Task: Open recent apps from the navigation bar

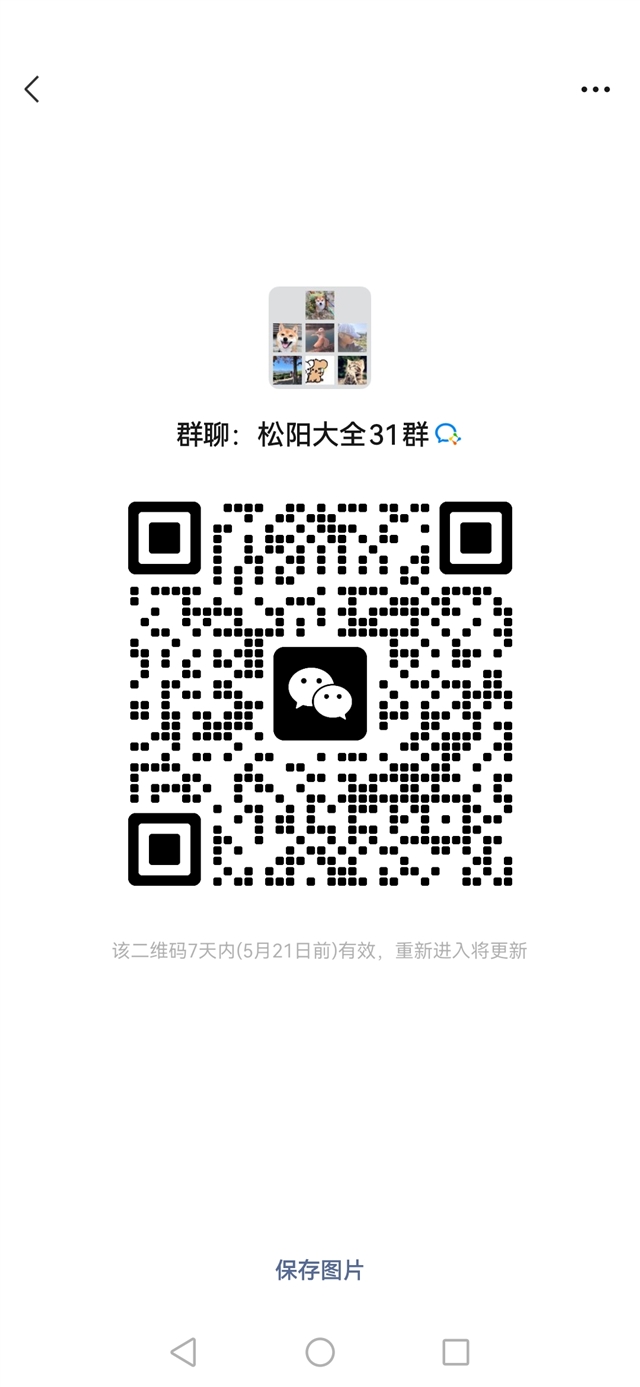Action: [456, 1352]
